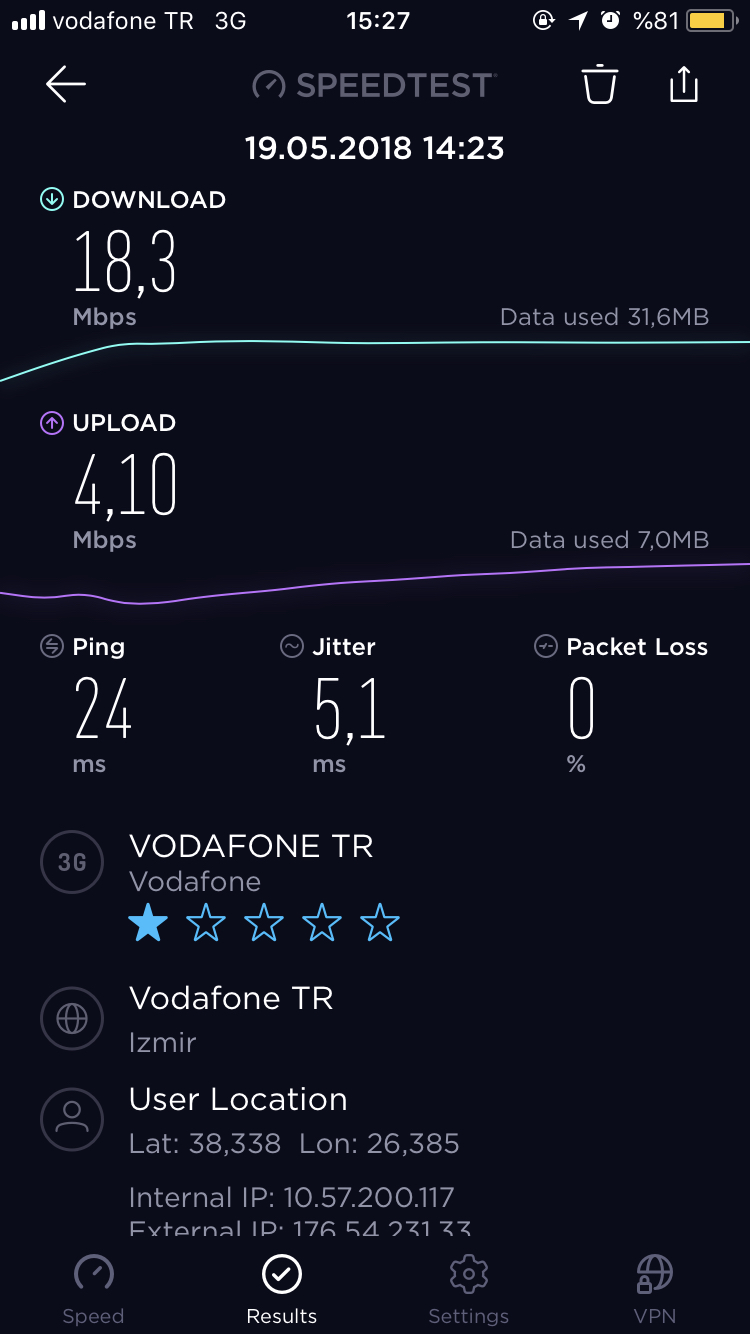Viewport: 750px width, 1334px height.
Task: Switch to the Speed tab
Action: [93, 1290]
